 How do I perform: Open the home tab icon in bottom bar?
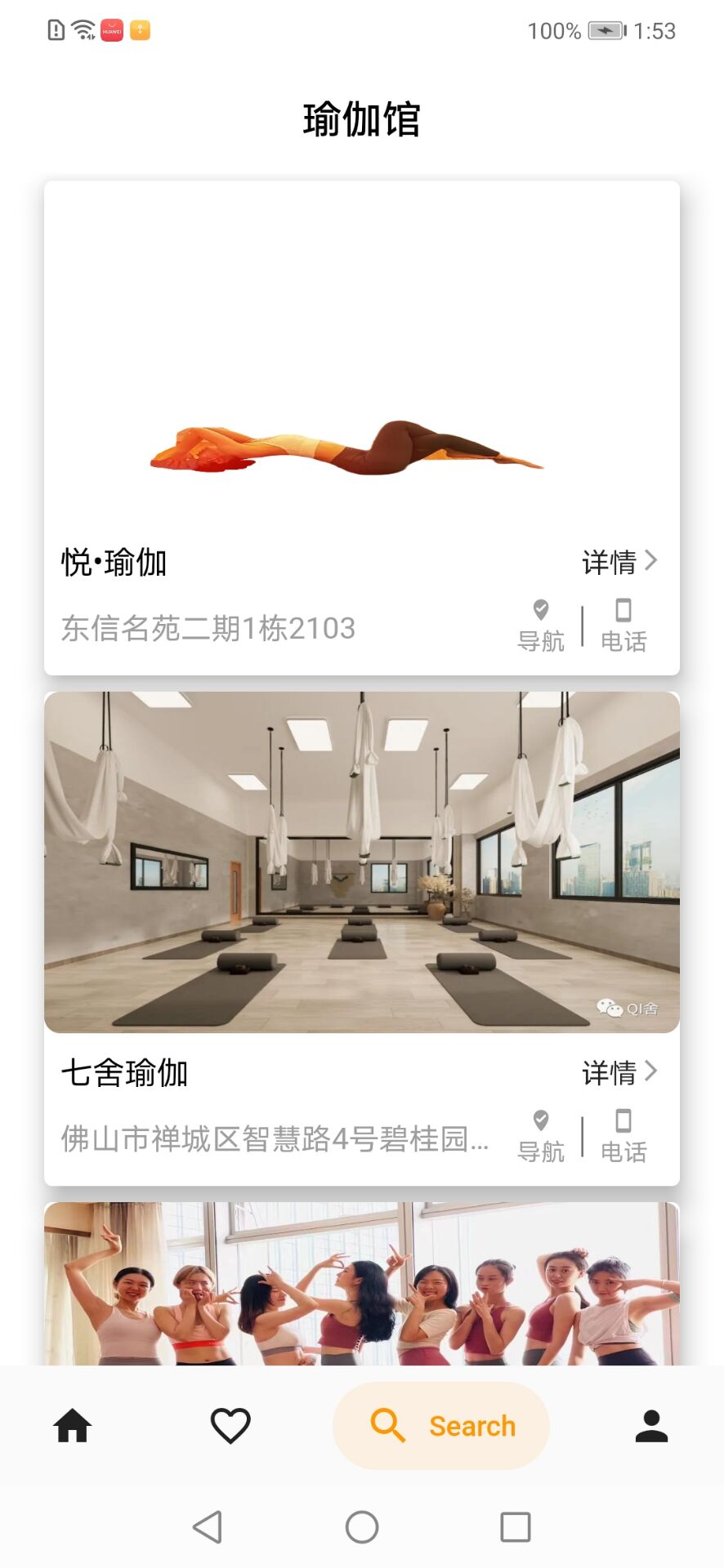(73, 1425)
